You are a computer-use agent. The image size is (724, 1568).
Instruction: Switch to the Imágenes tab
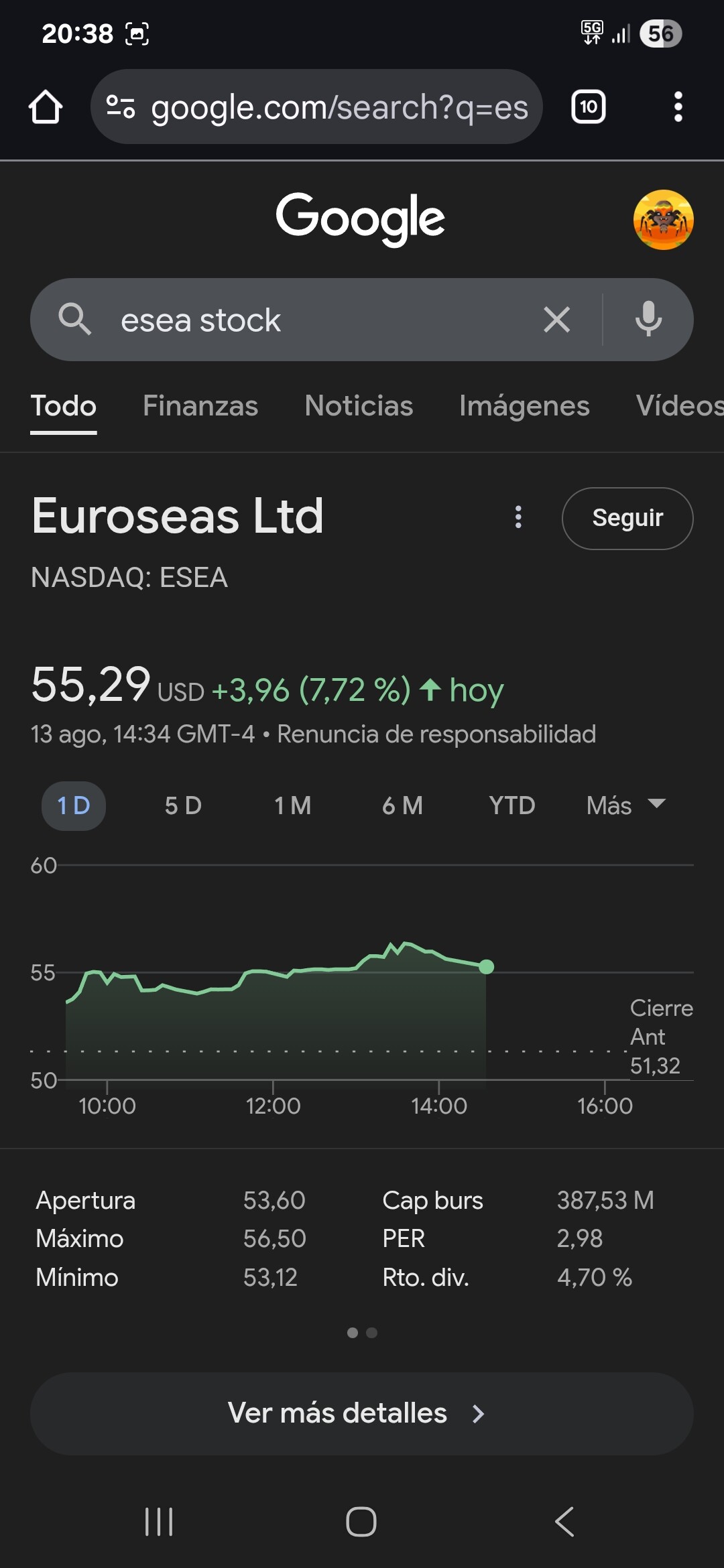pos(524,405)
